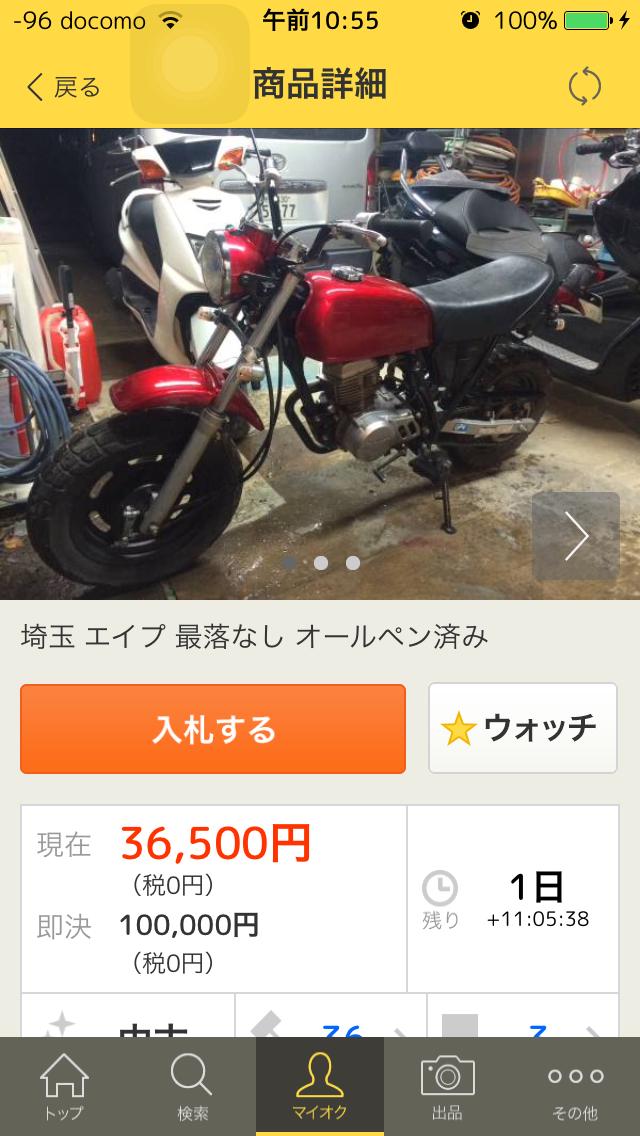This screenshot has width=640, height=1136.
Task: Add this item to ウォッチ list
Action: [523, 729]
